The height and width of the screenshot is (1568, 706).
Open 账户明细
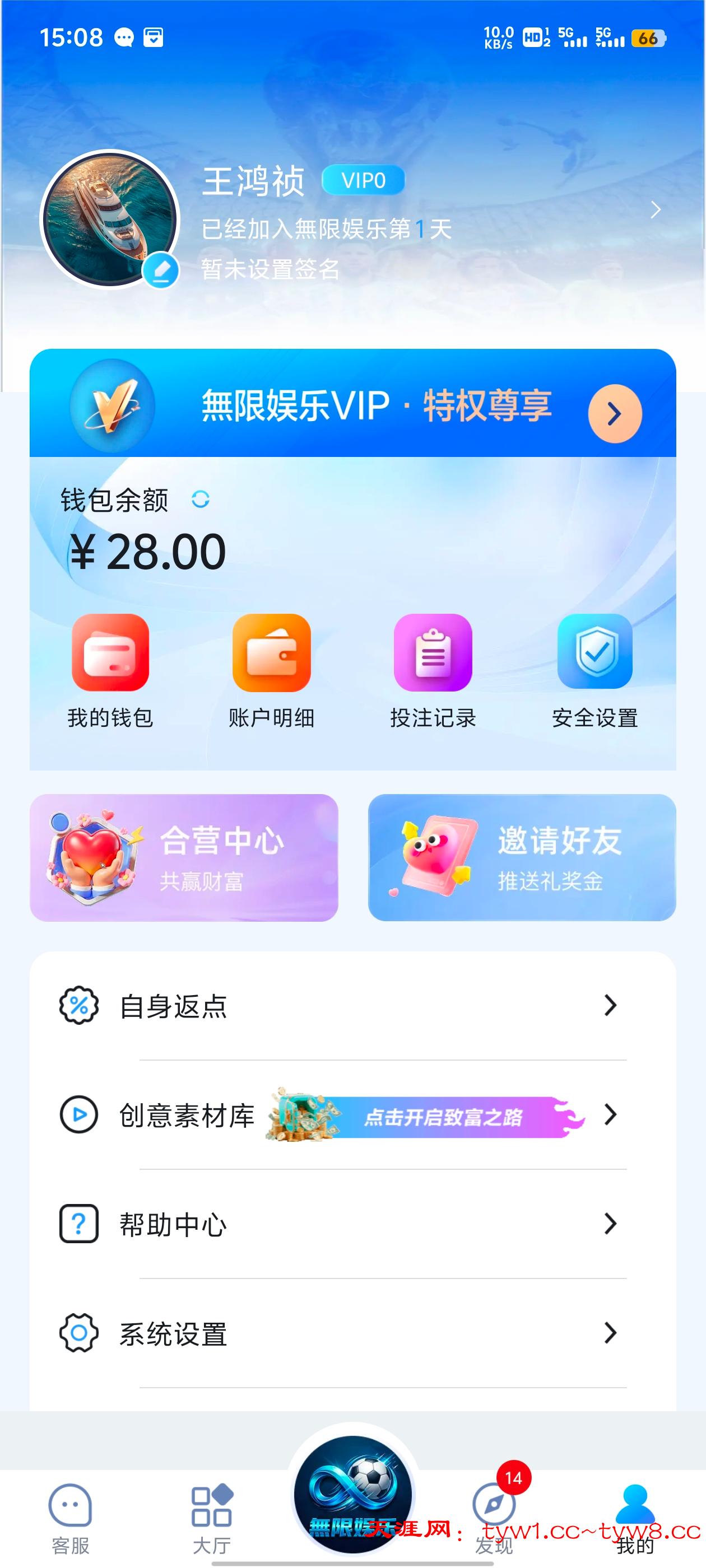tap(272, 670)
